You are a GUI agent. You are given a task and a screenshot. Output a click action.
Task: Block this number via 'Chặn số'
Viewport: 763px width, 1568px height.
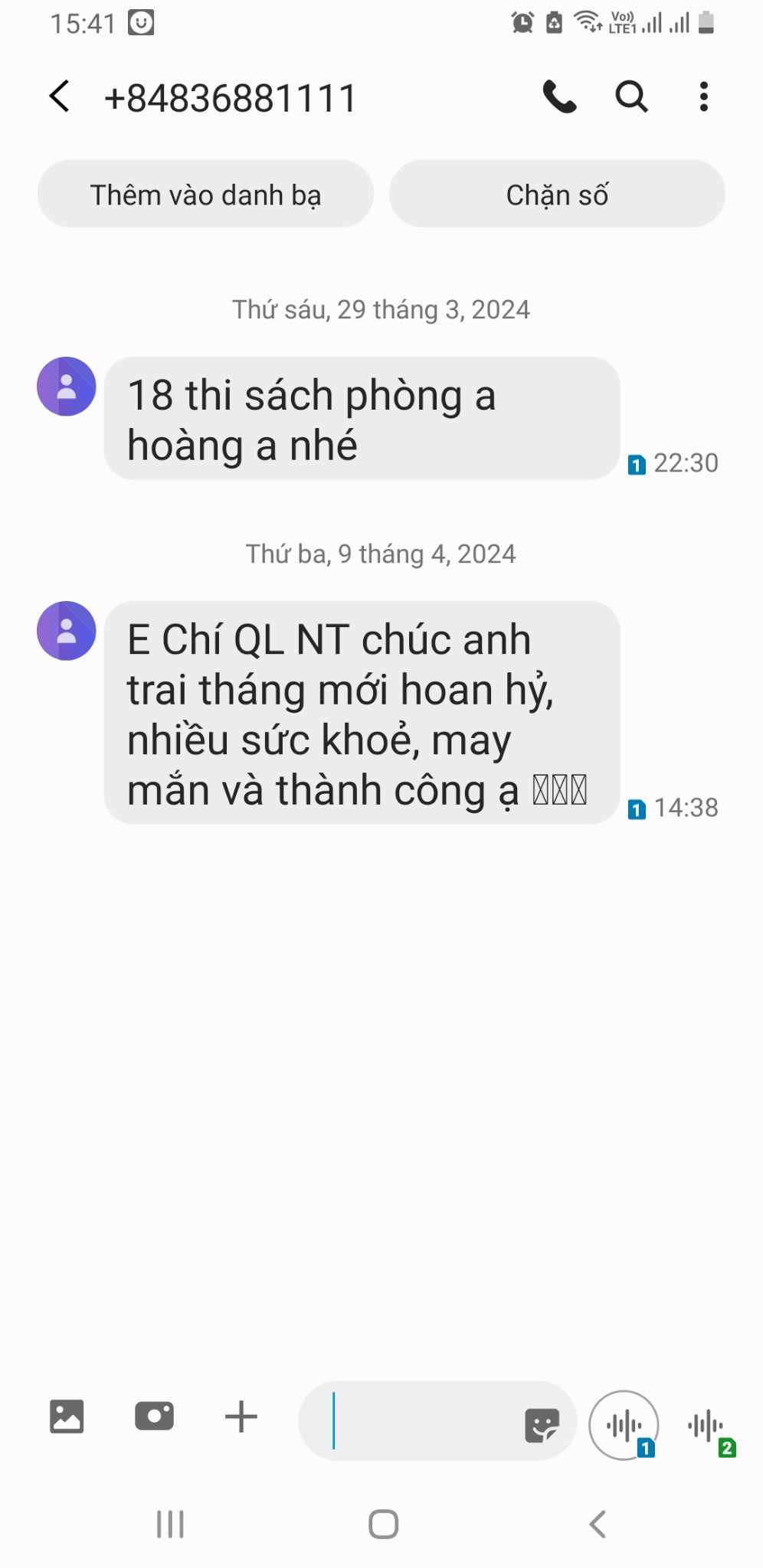[x=557, y=194]
